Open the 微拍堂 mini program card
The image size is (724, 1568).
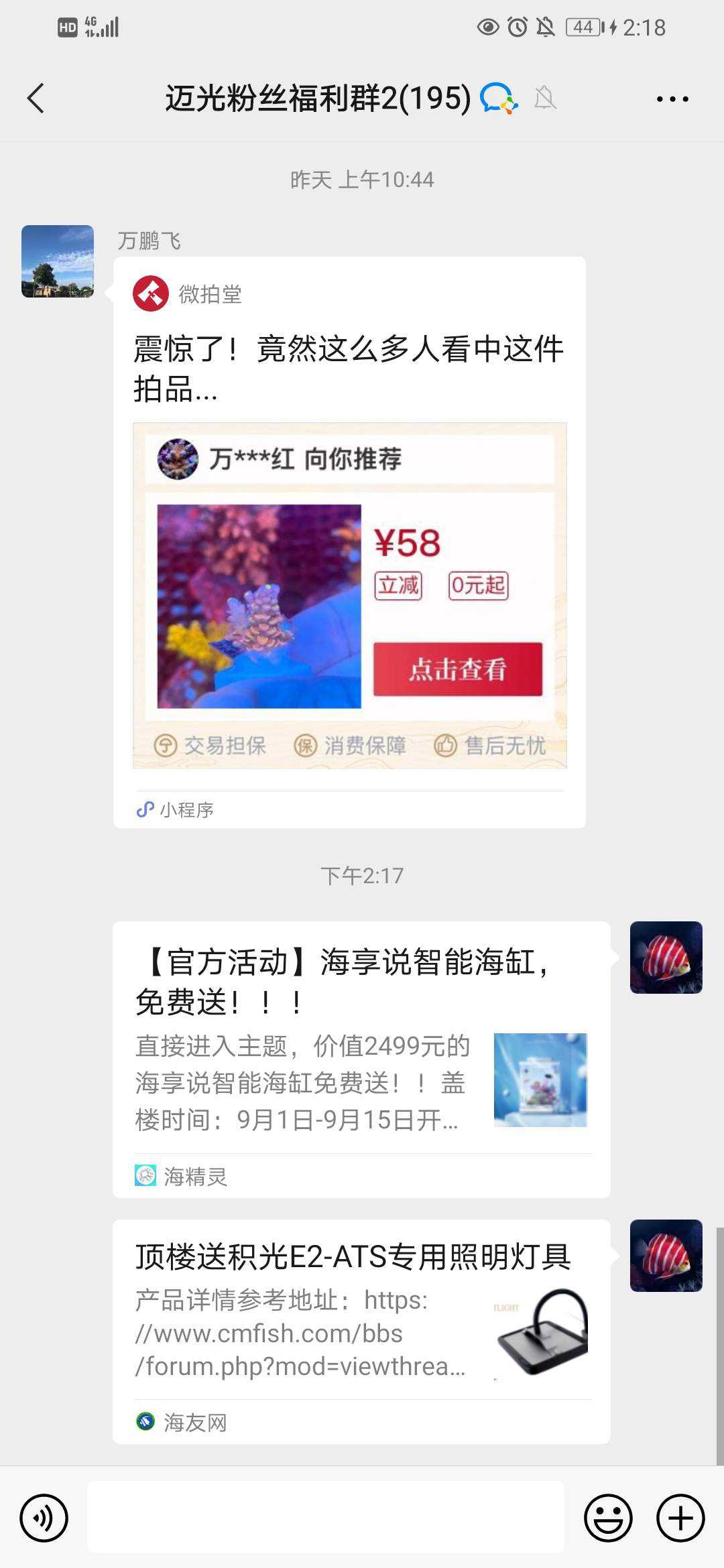click(349, 543)
